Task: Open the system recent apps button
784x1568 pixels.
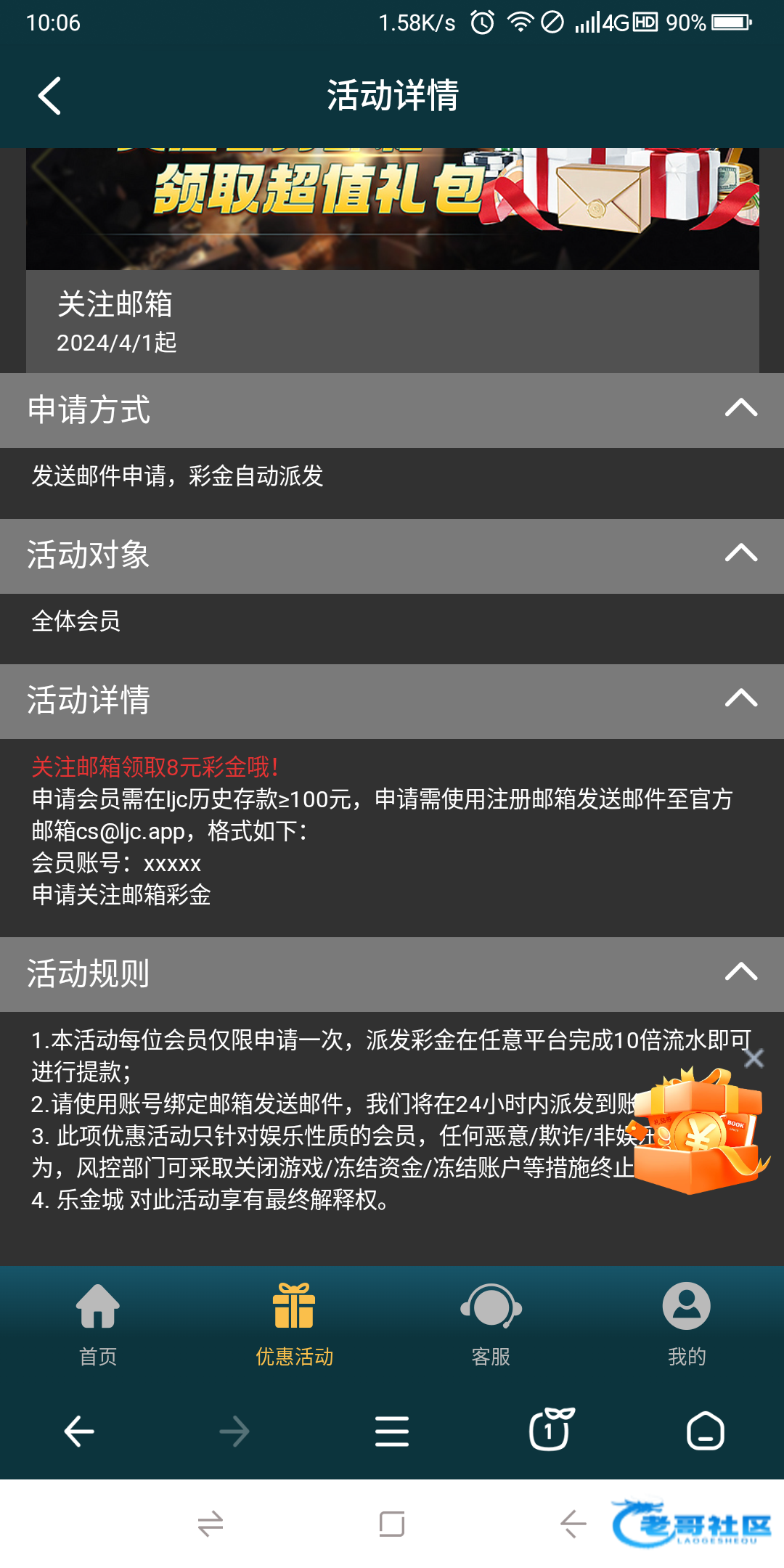Action: click(x=392, y=1524)
